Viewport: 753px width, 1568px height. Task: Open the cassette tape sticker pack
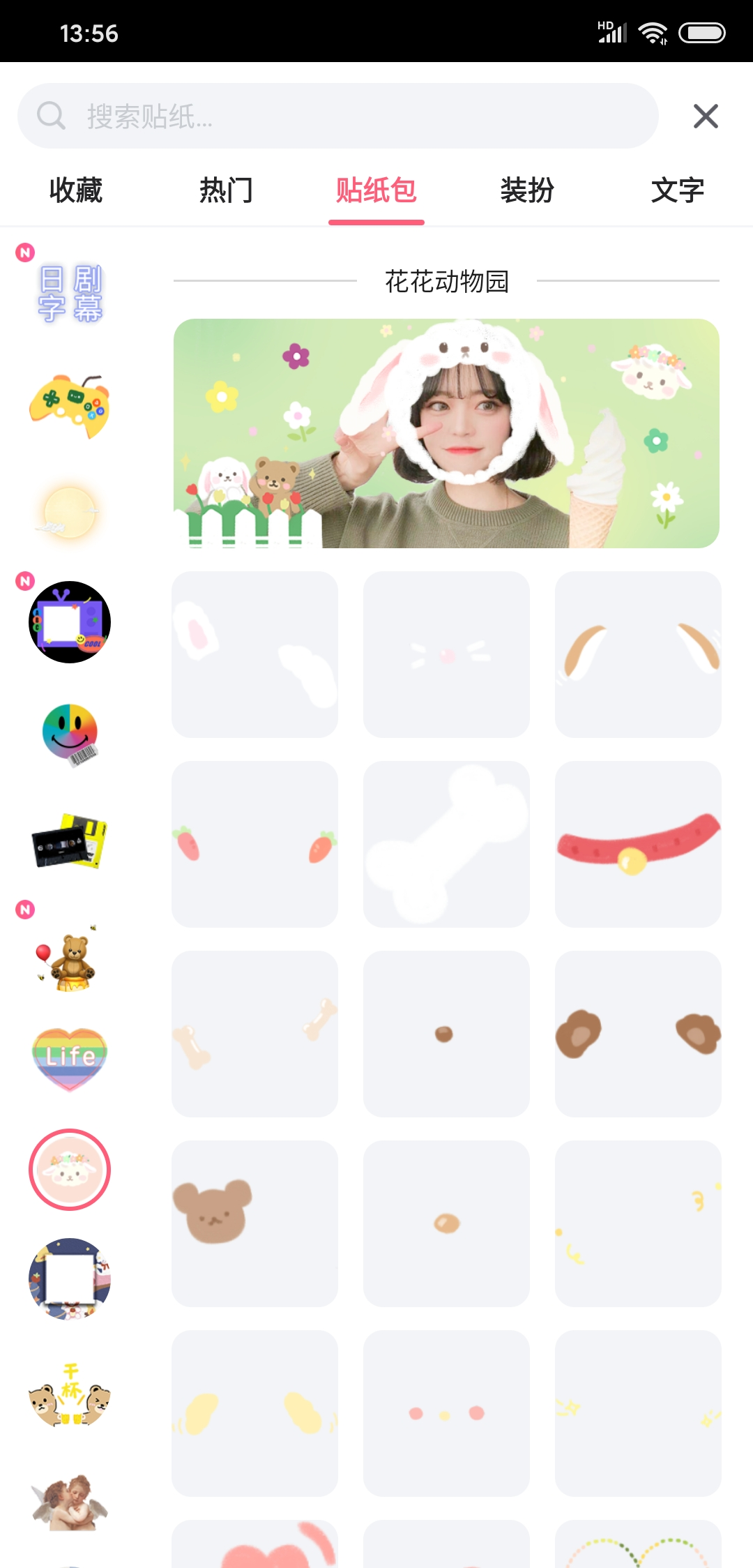coord(70,841)
